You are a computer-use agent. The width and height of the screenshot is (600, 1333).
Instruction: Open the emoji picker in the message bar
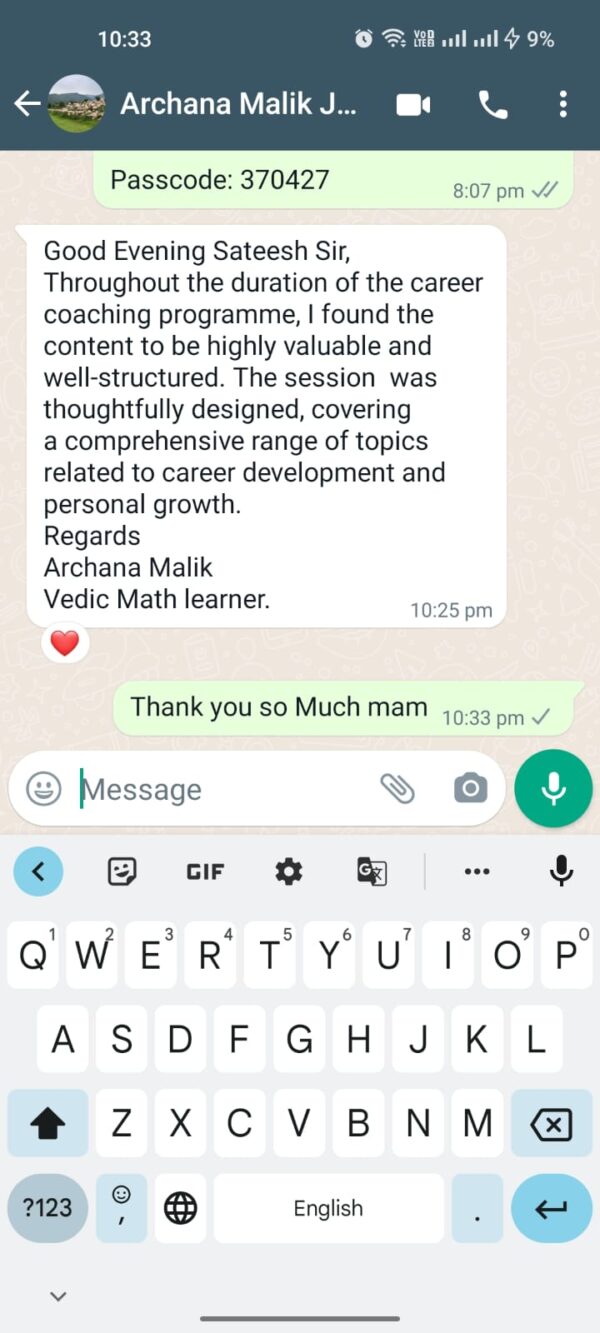pos(43,789)
